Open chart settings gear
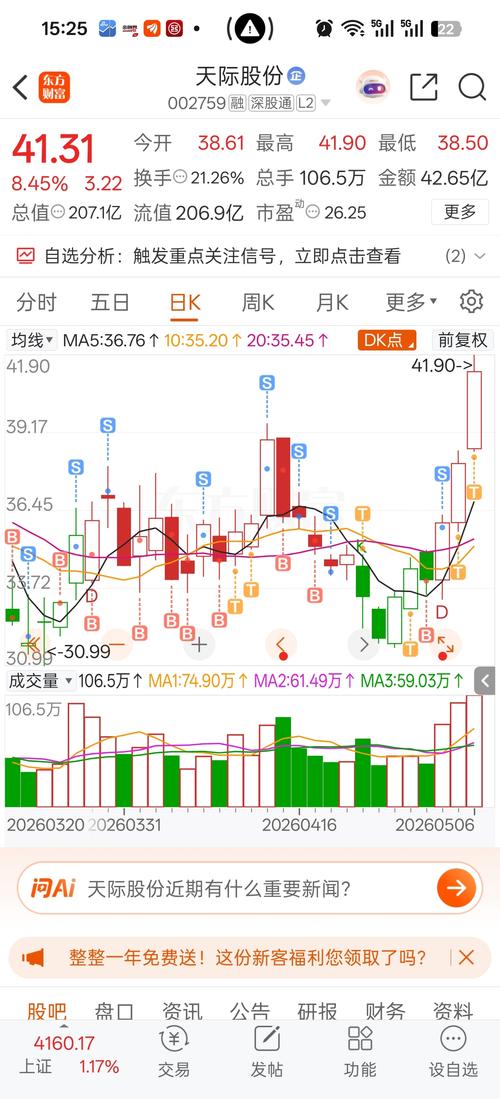Viewport: 500px width, 1099px height. coord(471,301)
